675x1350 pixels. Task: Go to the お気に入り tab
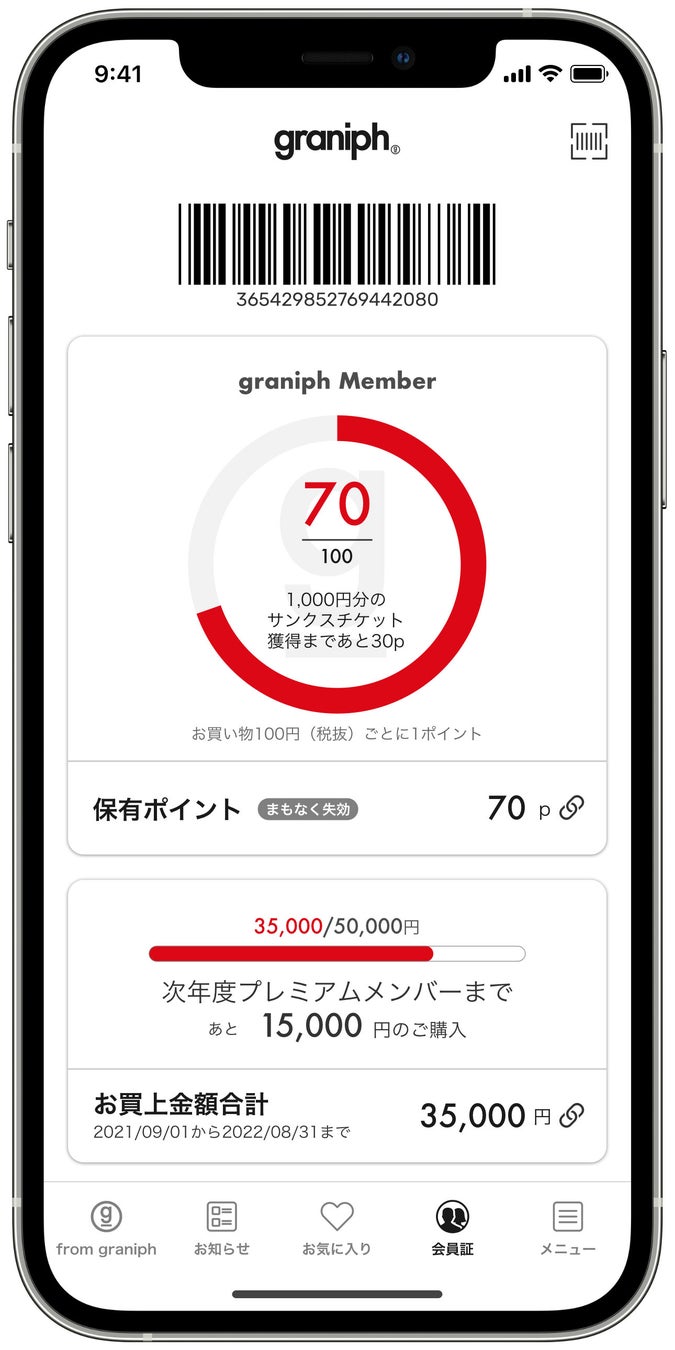pos(337,1228)
